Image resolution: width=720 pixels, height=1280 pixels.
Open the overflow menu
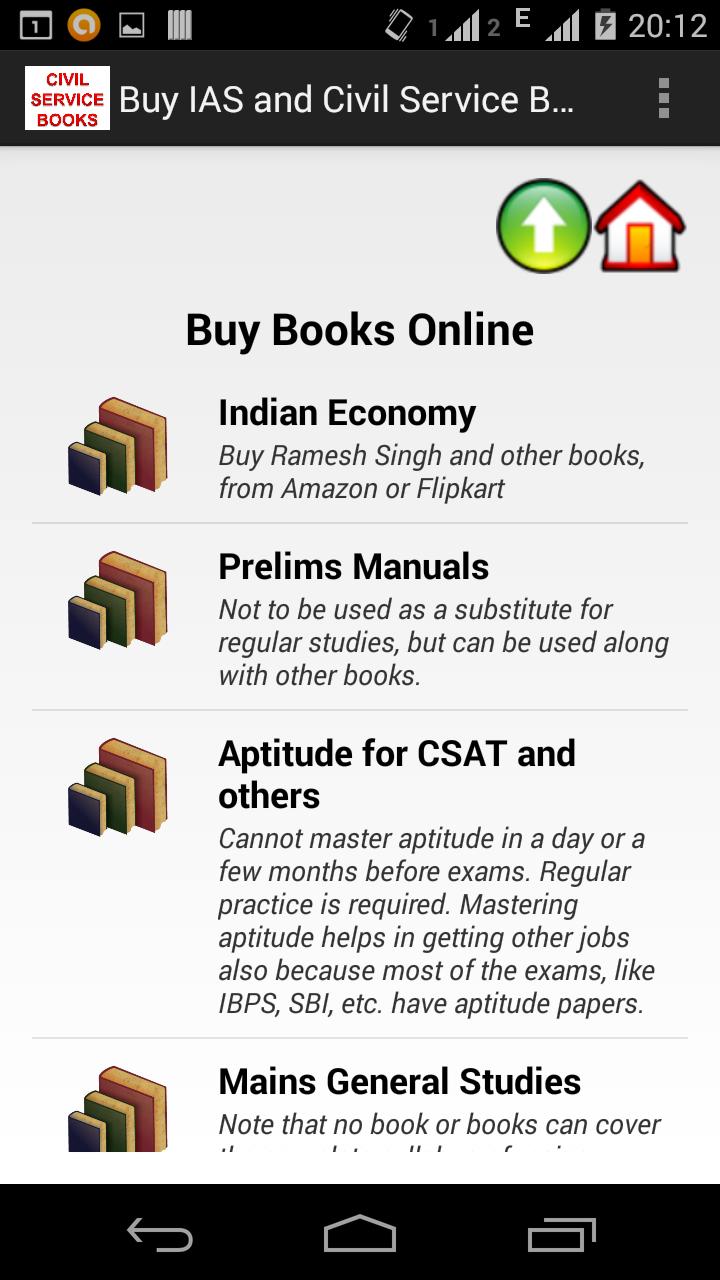[663, 99]
